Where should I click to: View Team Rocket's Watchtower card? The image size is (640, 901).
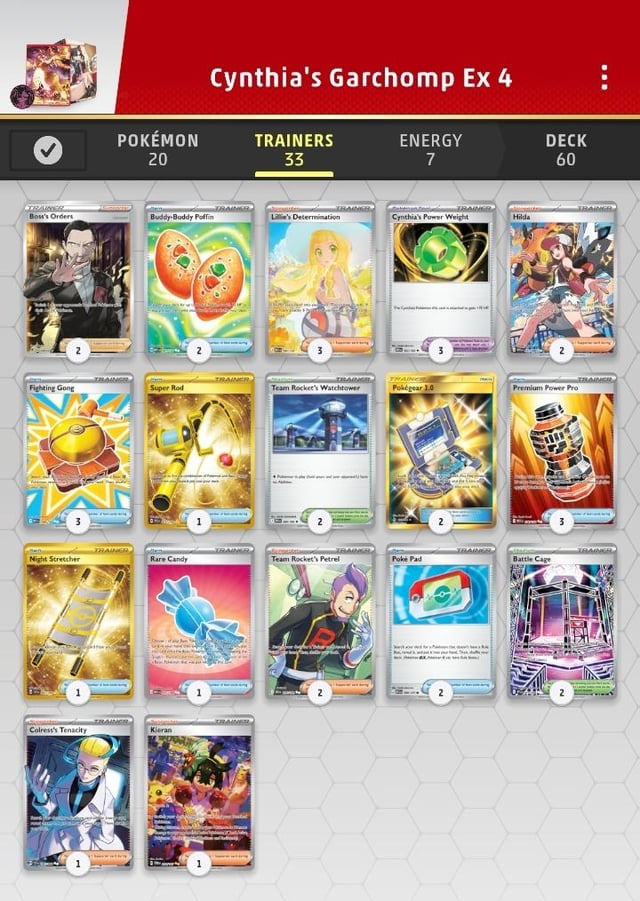pyautogui.click(x=320, y=447)
